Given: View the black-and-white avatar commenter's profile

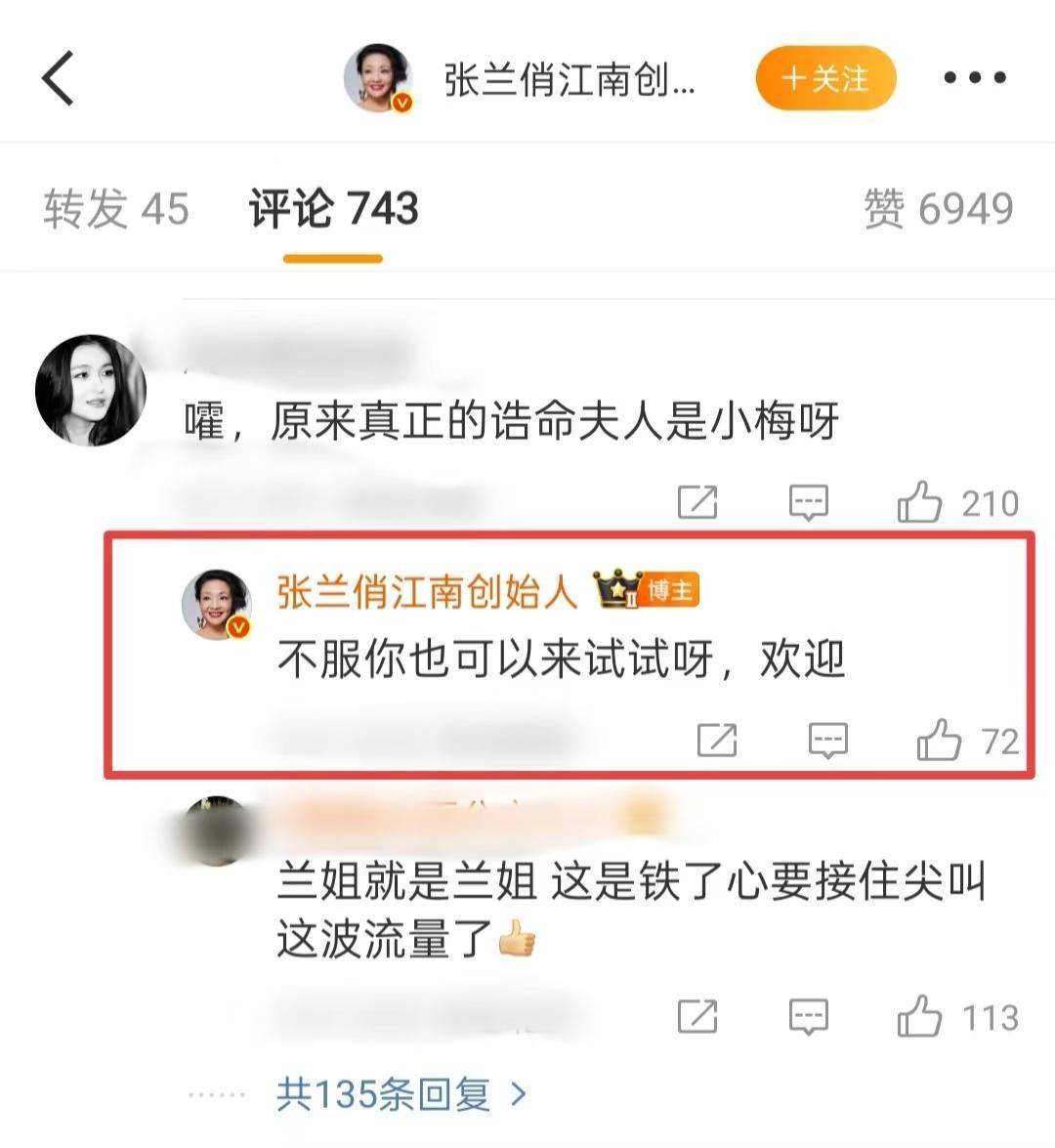Looking at the screenshot, I should [x=90, y=390].
